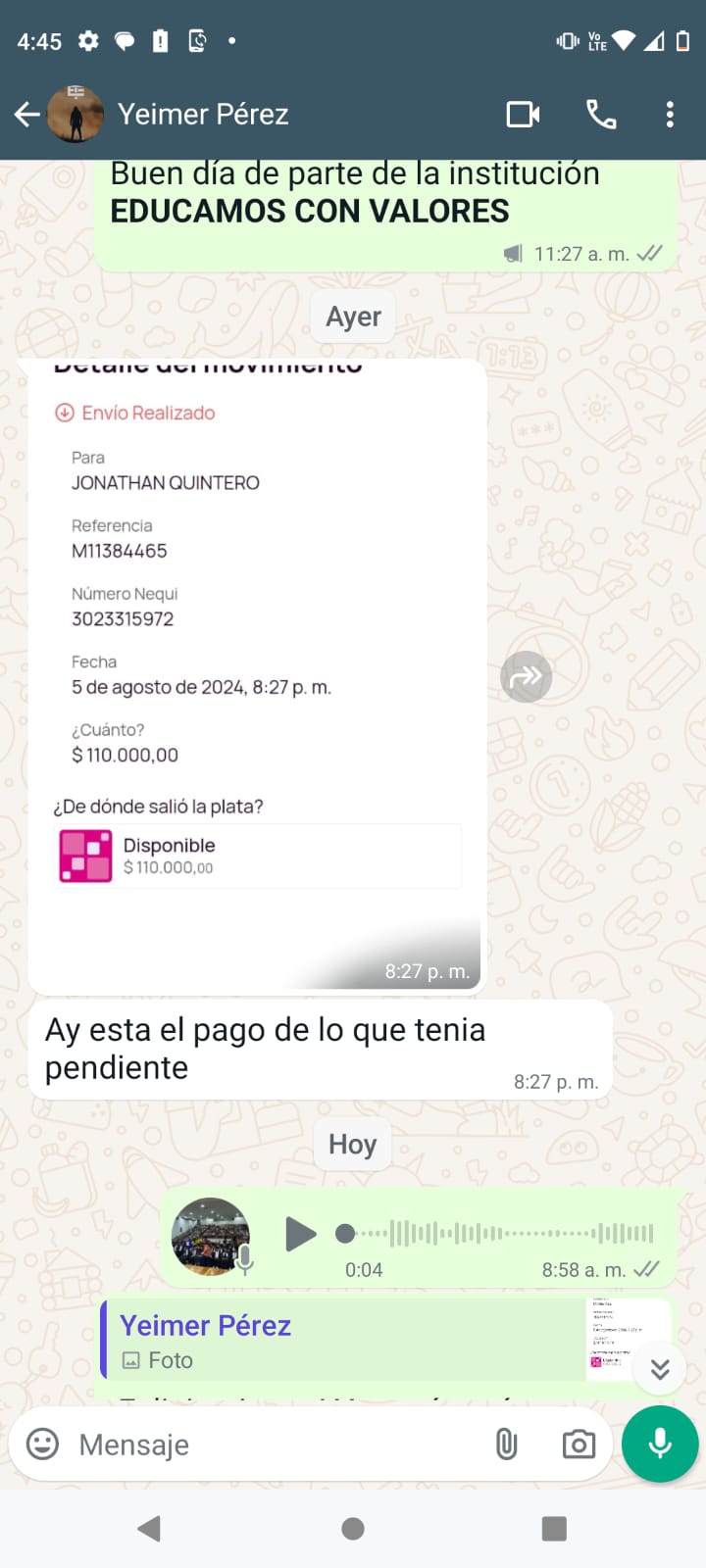706x1568 pixels.
Task: Go back to the chat list
Action: pyautogui.click(x=27, y=115)
